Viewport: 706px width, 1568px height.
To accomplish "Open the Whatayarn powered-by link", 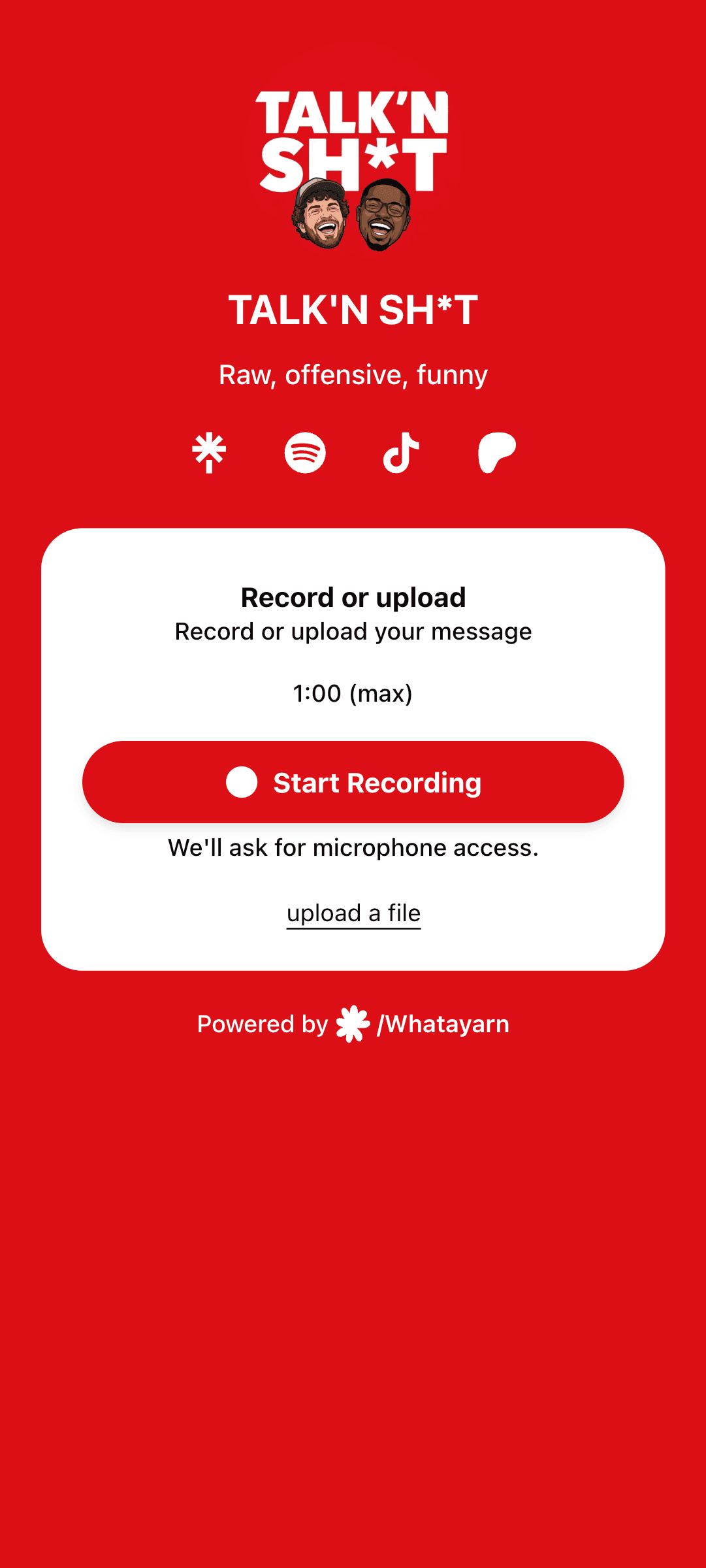I will [x=421, y=1024].
